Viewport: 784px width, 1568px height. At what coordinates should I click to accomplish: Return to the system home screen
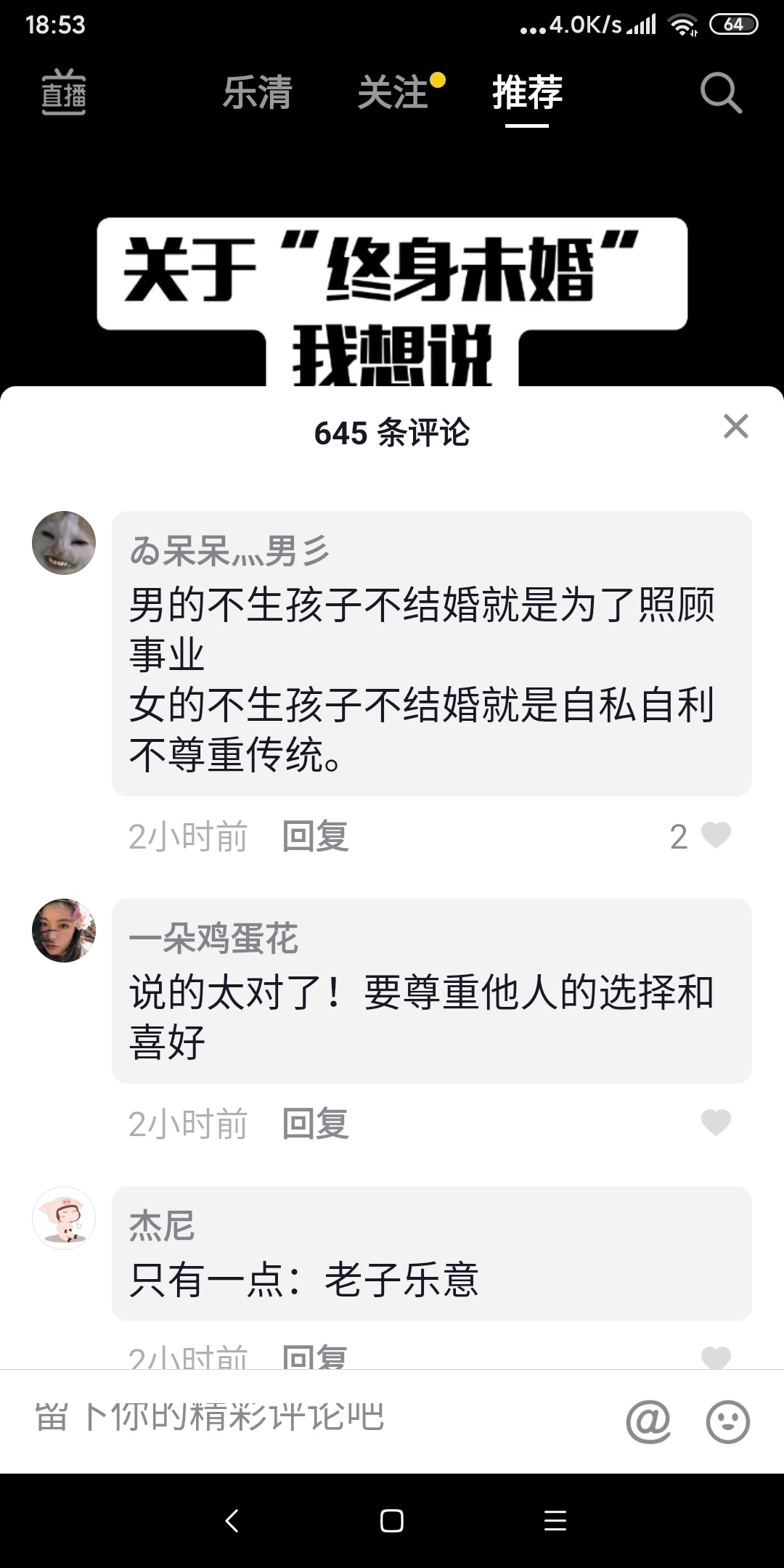(x=392, y=1520)
